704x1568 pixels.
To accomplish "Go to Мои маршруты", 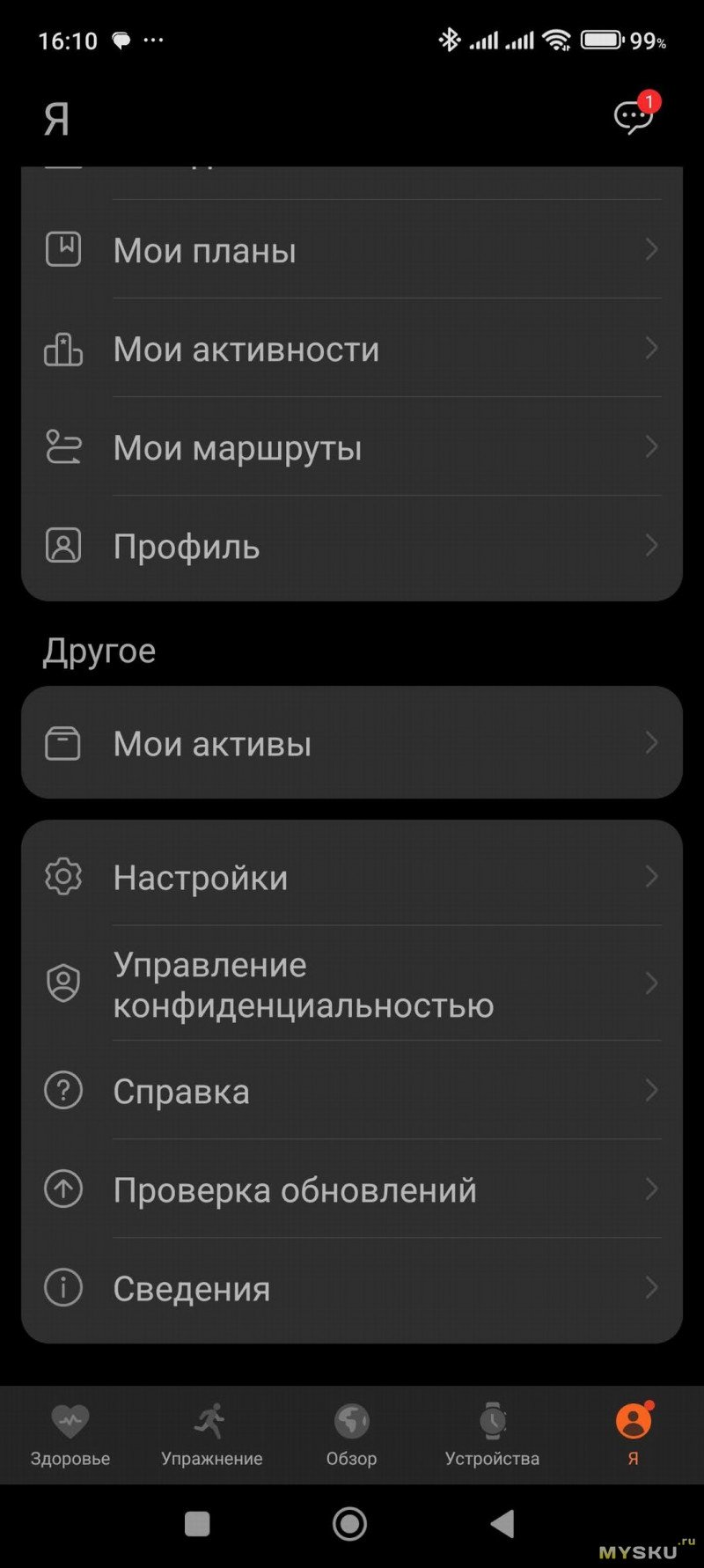I will click(x=352, y=448).
